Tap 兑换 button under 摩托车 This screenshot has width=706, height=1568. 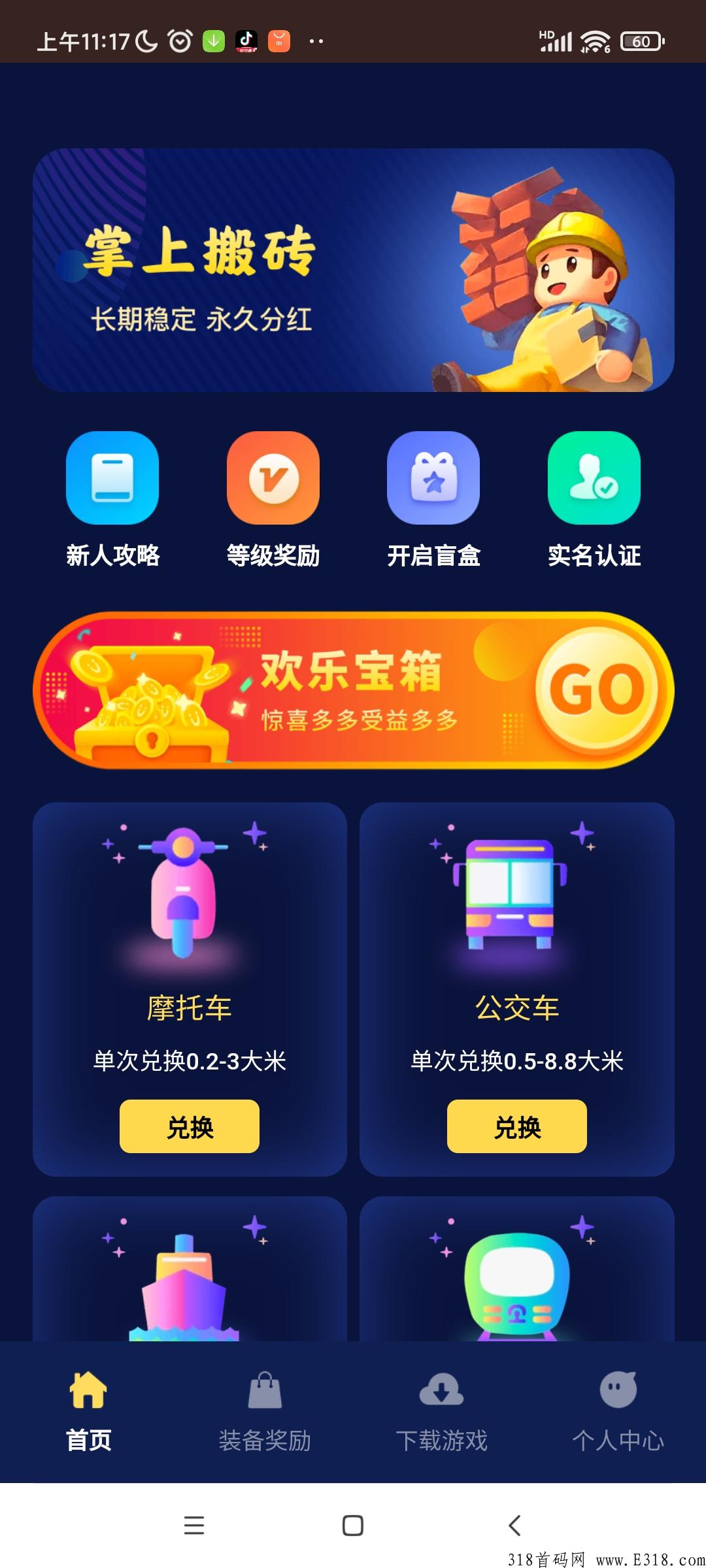(188, 1125)
